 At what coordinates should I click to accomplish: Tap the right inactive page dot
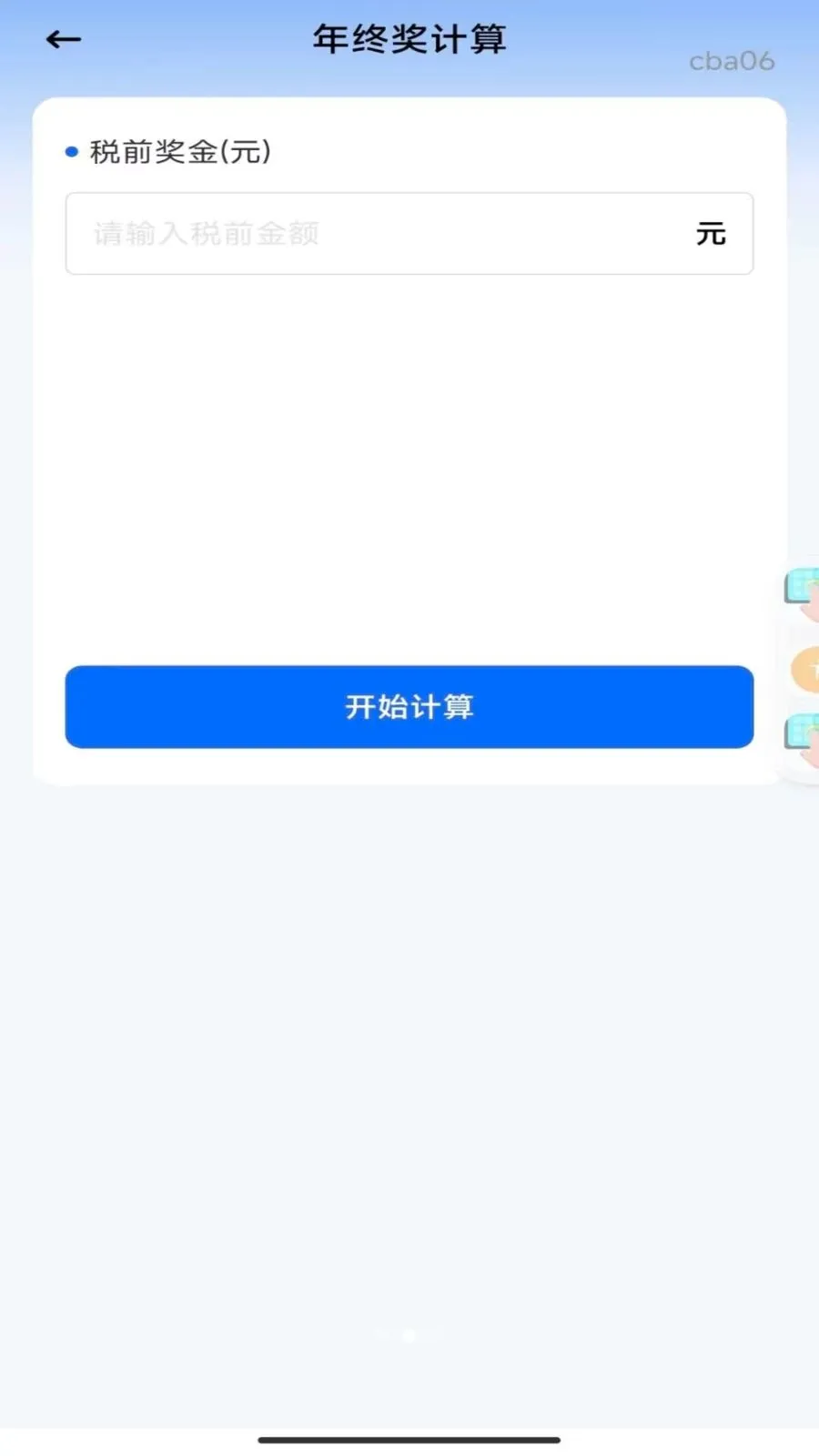(430, 1336)
